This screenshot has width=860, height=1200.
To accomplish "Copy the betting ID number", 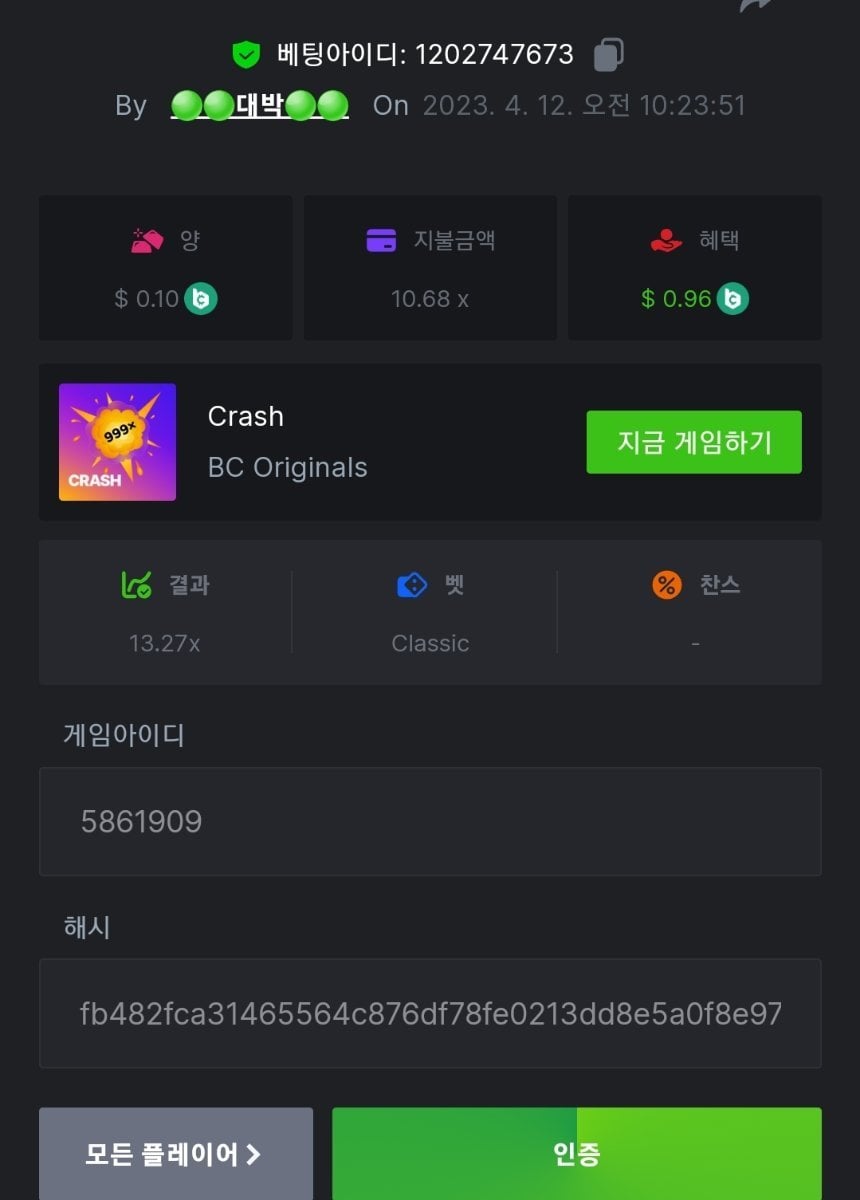I will [x=608, y=54].
